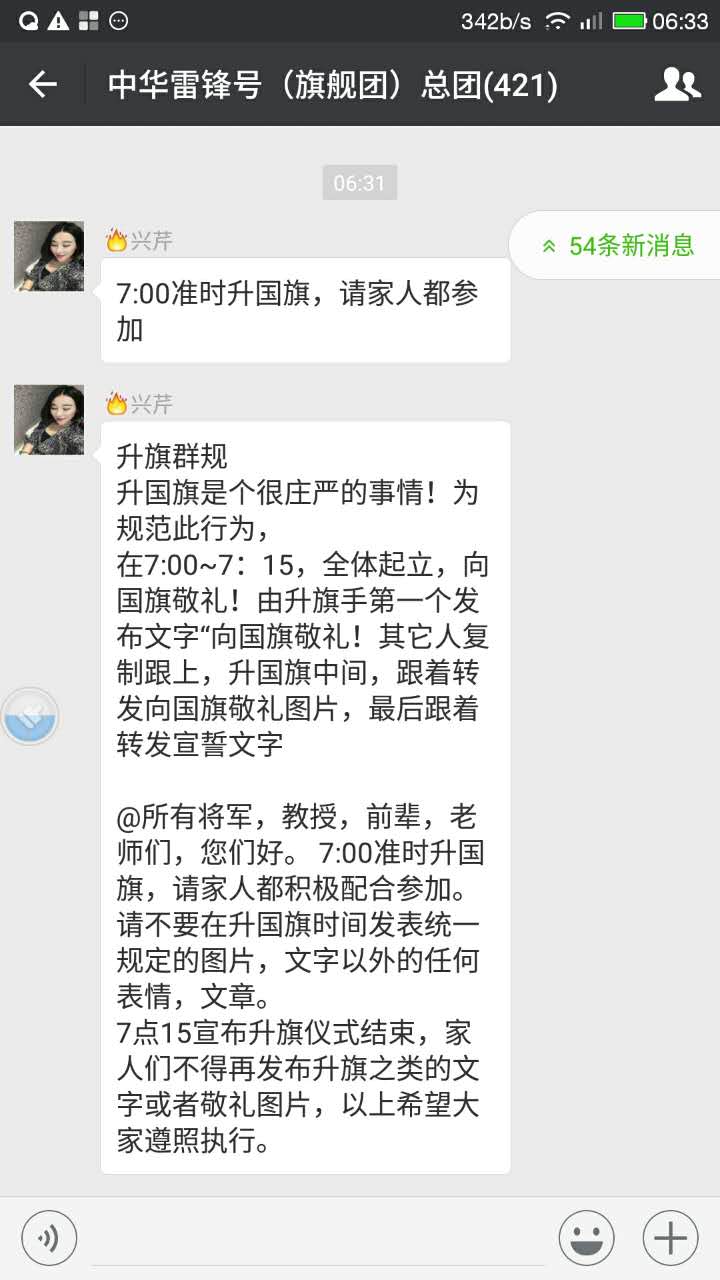Tap the floating assistive ball
This screenshot has width=720, height=1280.
tap(30, 716)
